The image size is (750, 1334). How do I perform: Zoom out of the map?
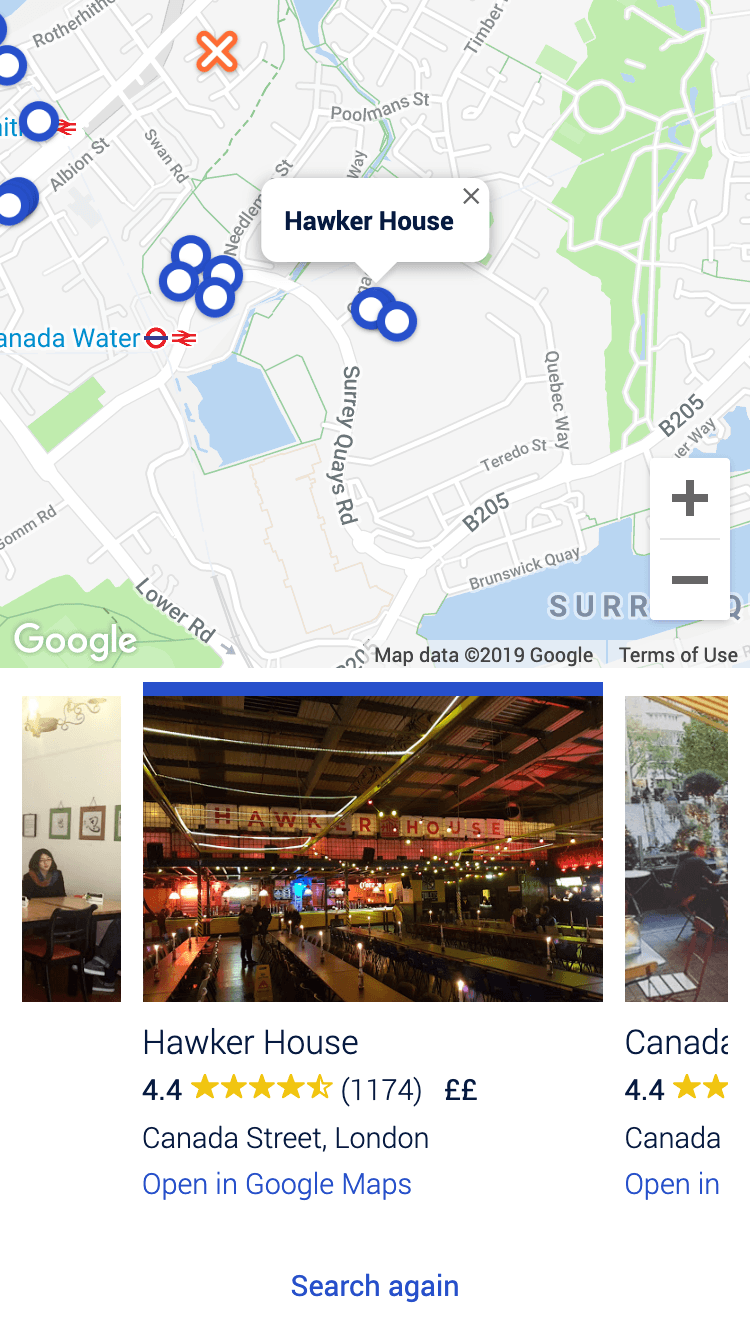tap(689, 580)
